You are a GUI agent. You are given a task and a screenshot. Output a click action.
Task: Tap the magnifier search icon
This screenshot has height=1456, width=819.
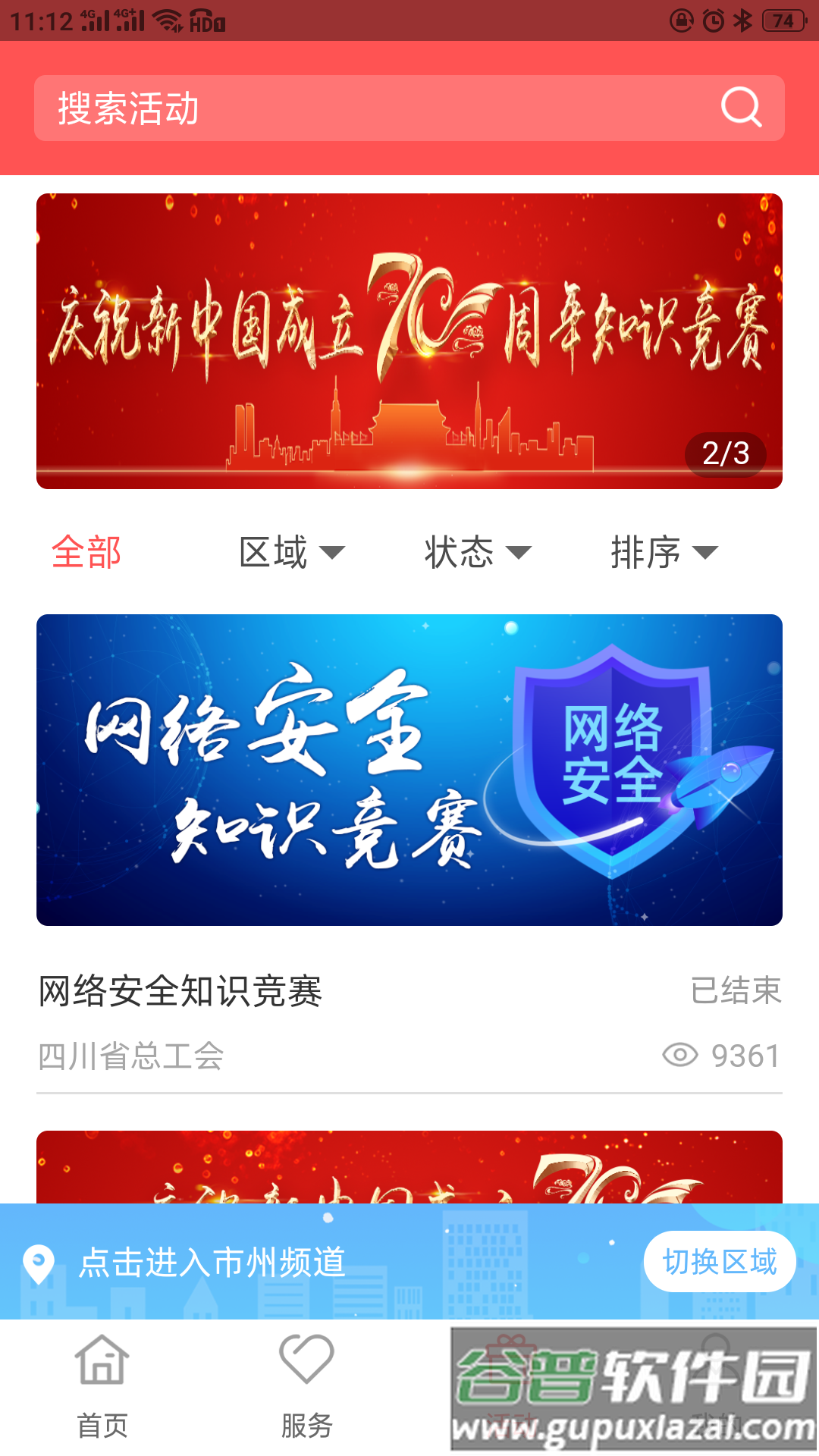tap(741, 108)
